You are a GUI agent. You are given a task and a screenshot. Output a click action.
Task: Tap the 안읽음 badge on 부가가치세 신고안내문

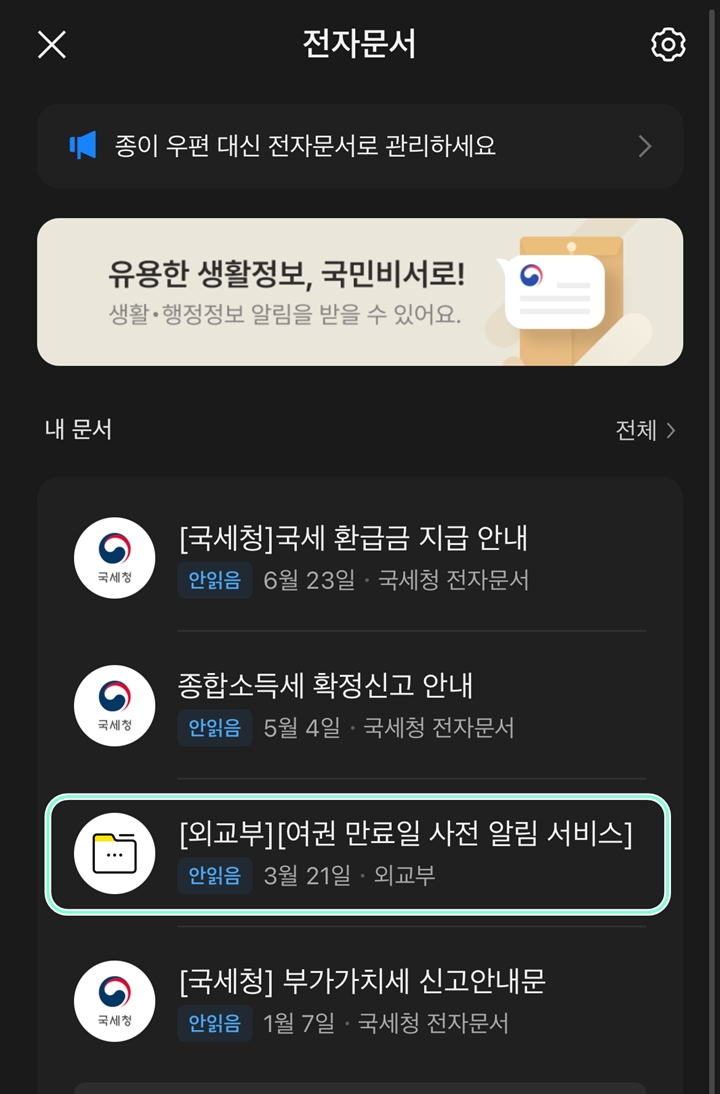(x=214, y=1022)
